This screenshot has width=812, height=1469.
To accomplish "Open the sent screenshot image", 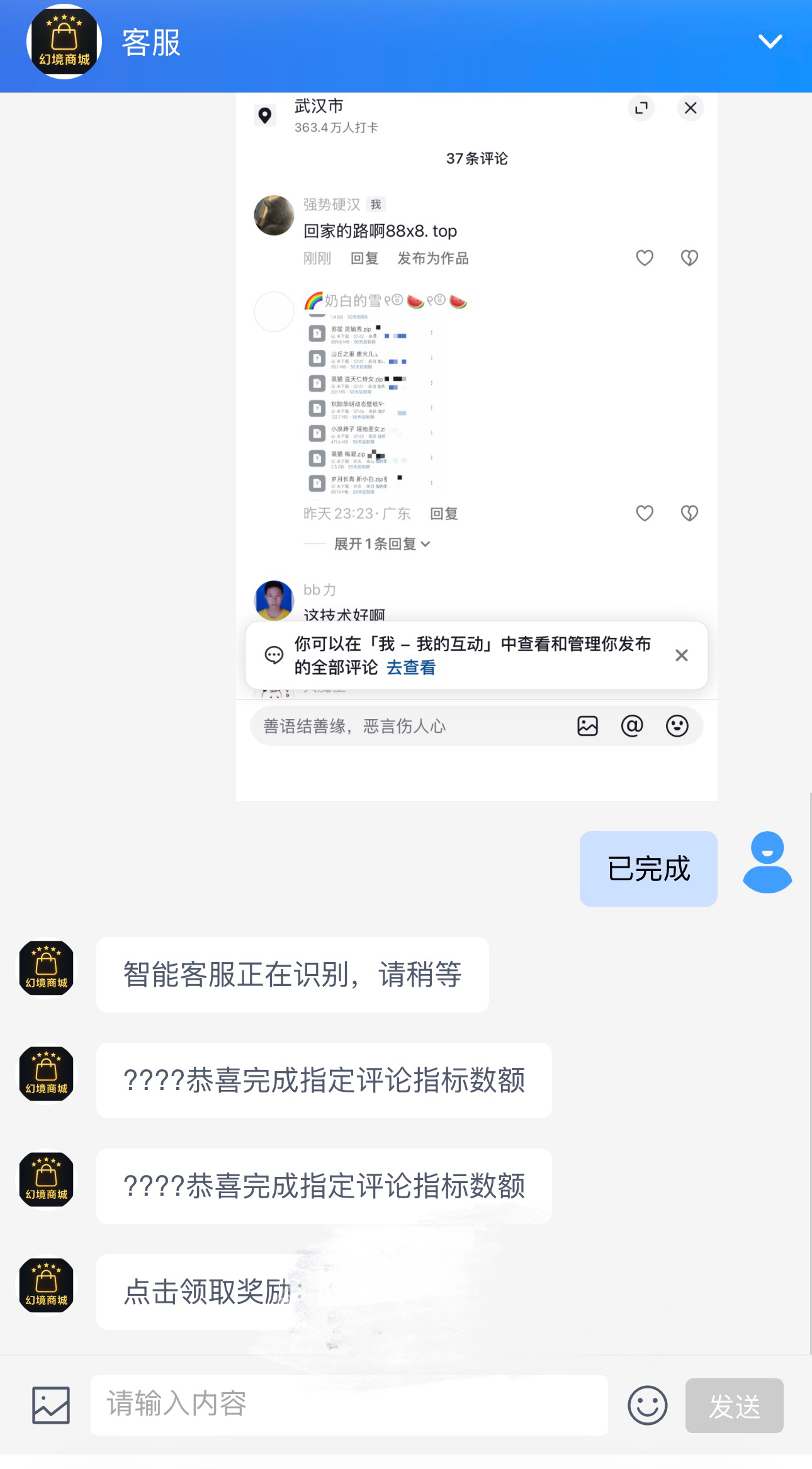I will tap(476, 441).
